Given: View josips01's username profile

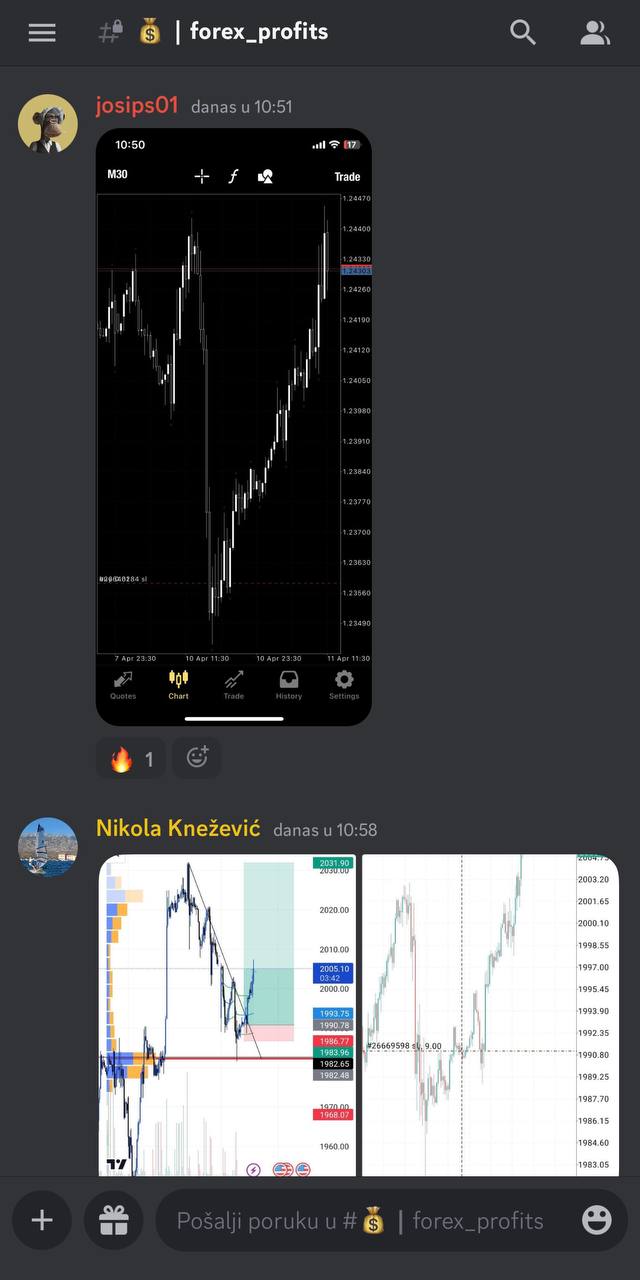Looking at the screenshot, I should [x=137, y=105].
